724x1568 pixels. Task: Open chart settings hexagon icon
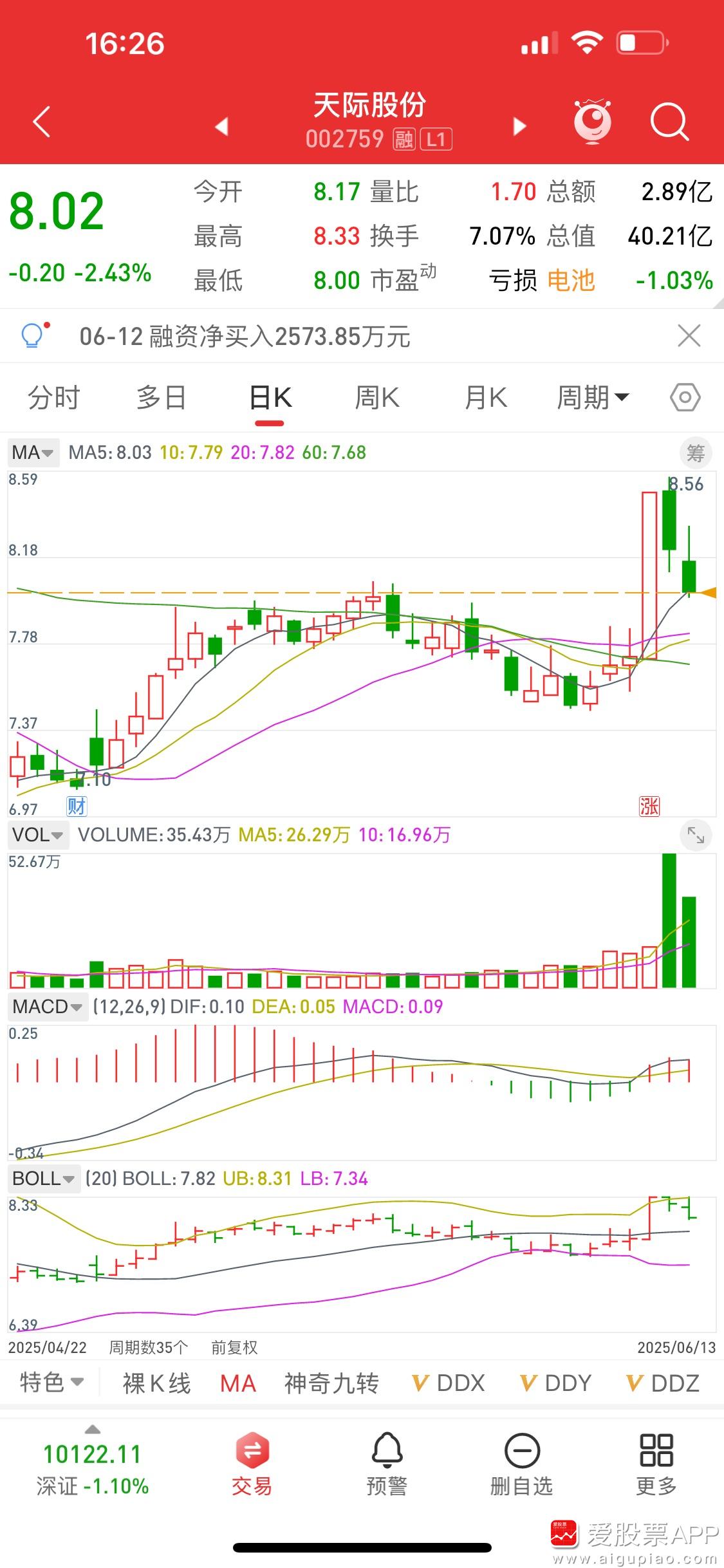[x=685, y=398]
